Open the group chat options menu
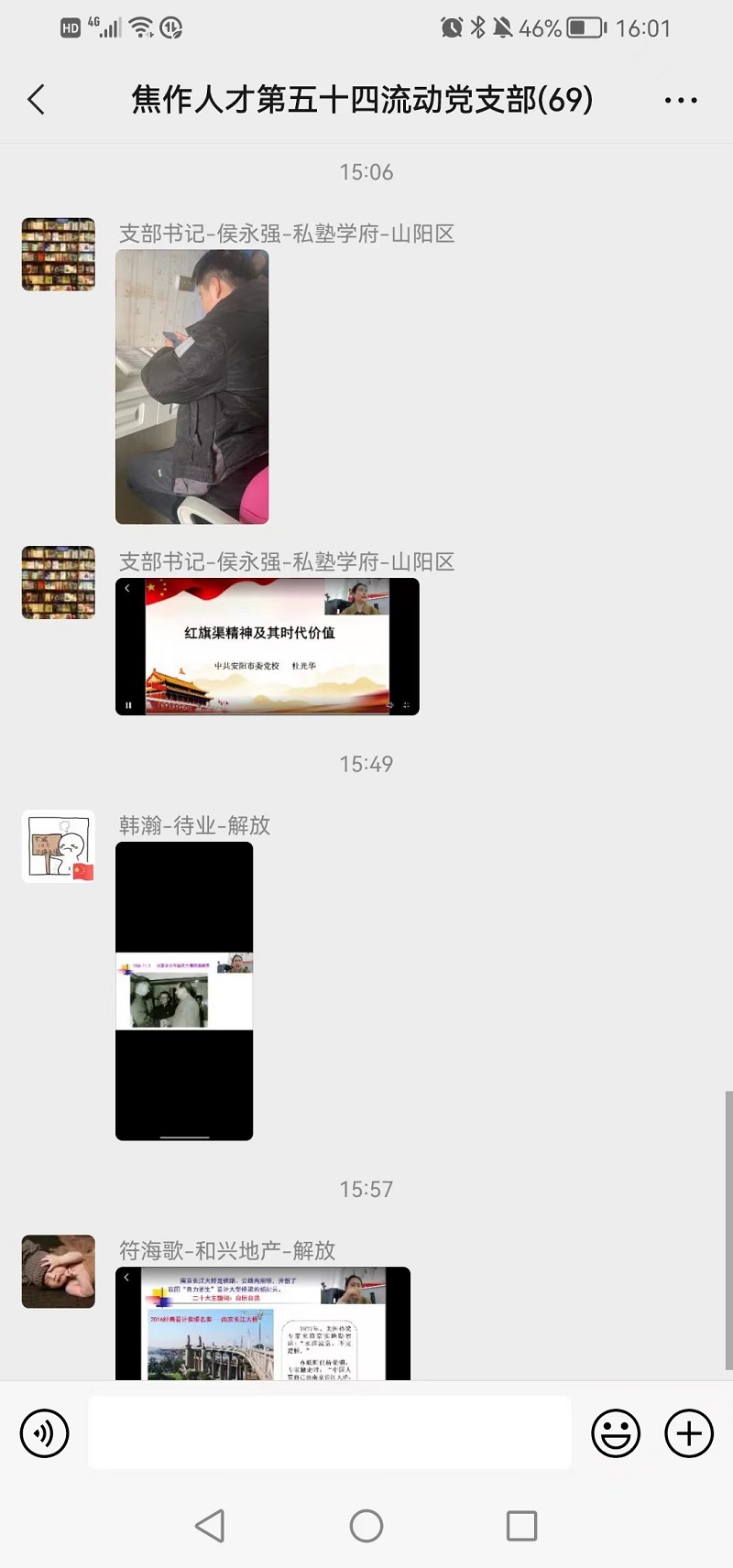This screenshot has width=733, height=1568. click(681, 100)
